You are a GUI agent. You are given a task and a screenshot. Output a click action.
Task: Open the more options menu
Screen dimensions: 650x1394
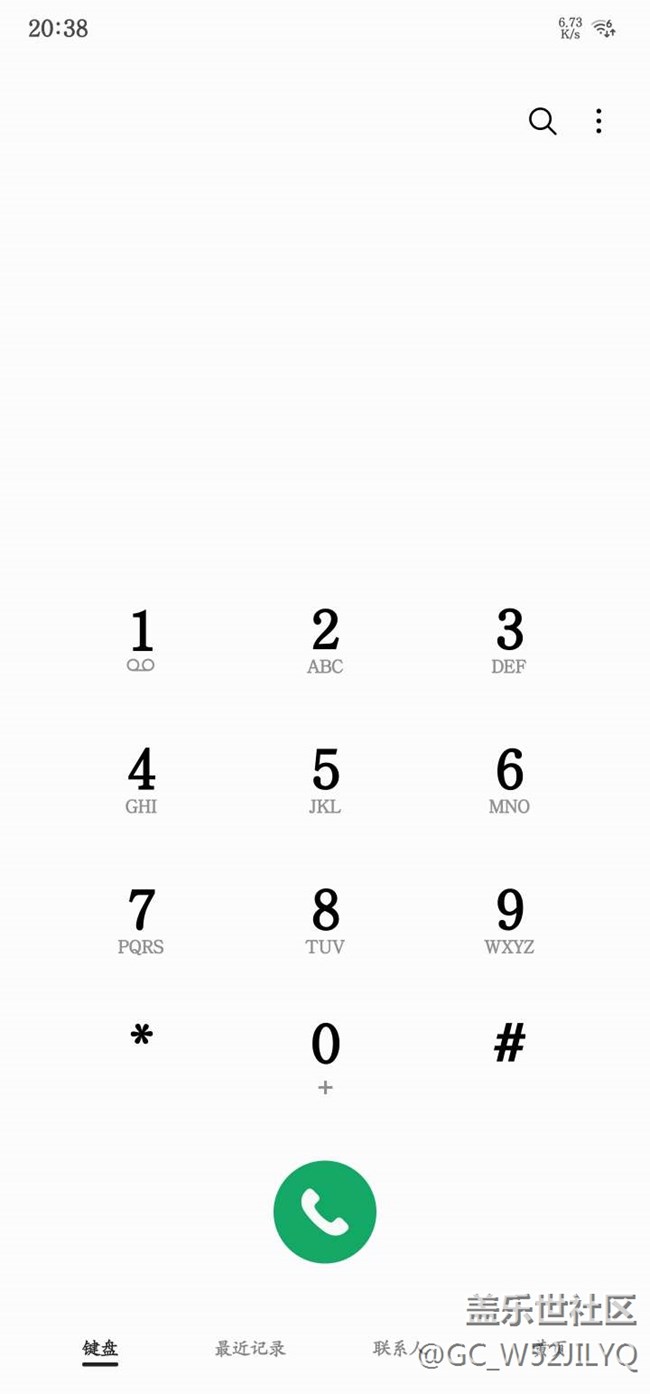pos(598,121)
